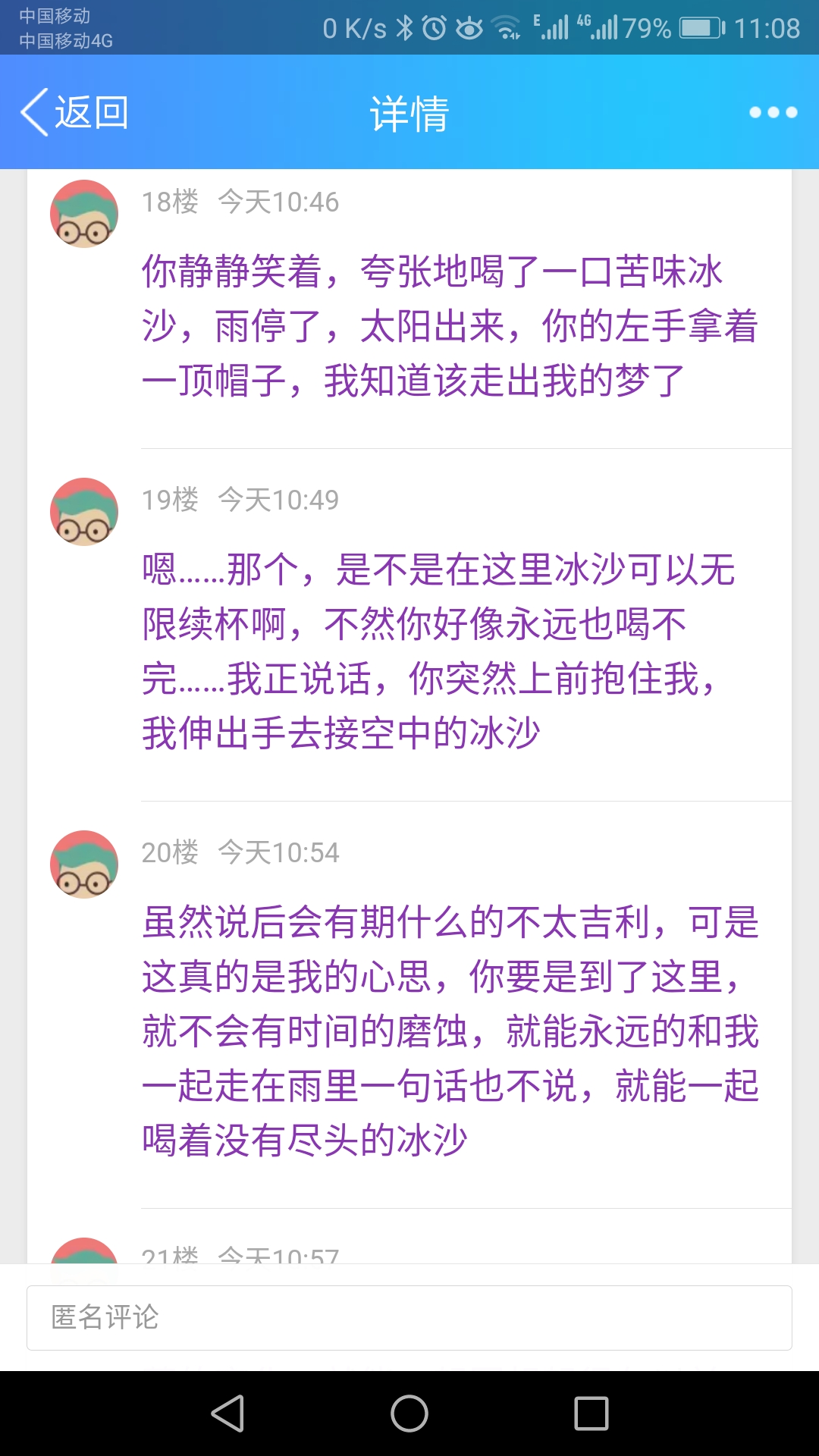The image size is (819, 1456).
Task: Tap the 返回 back button
Action: pos(74,112)
